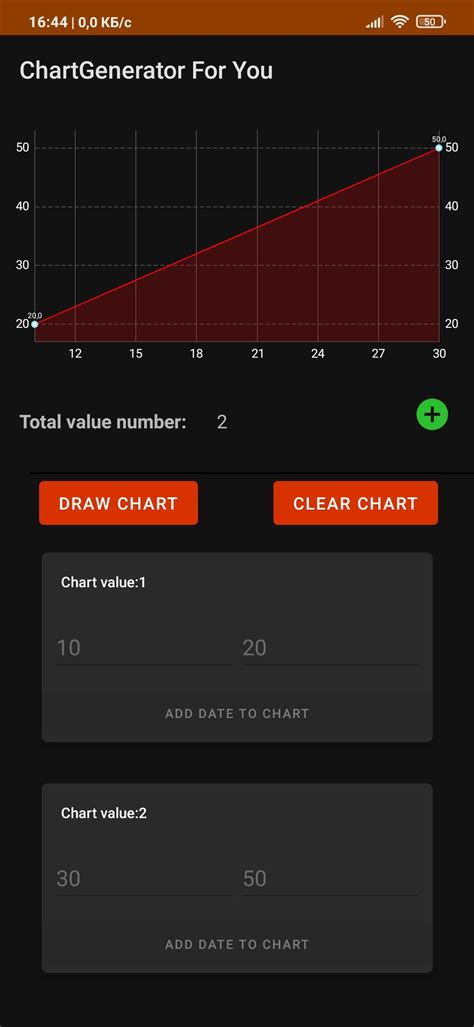The image size is (474, 1027).
Task: Edit the 20 field in Chart value:1
Action: (331, 648)
